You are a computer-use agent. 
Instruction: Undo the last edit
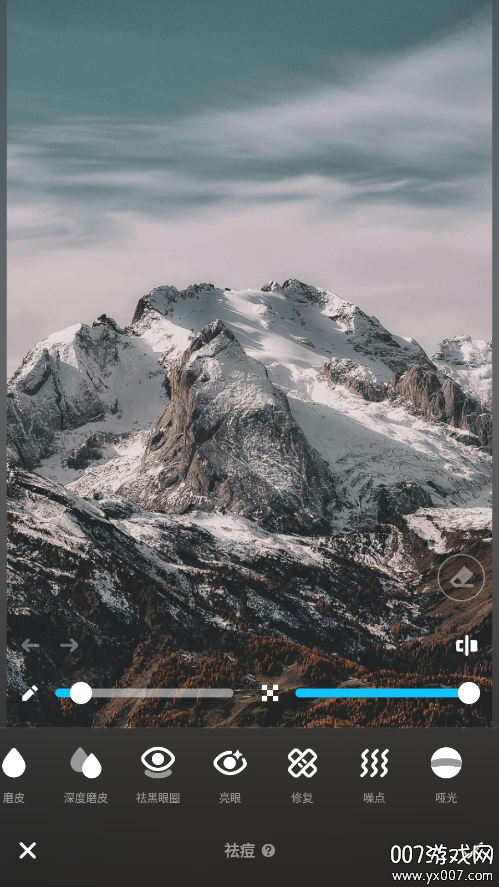[30, 645]
